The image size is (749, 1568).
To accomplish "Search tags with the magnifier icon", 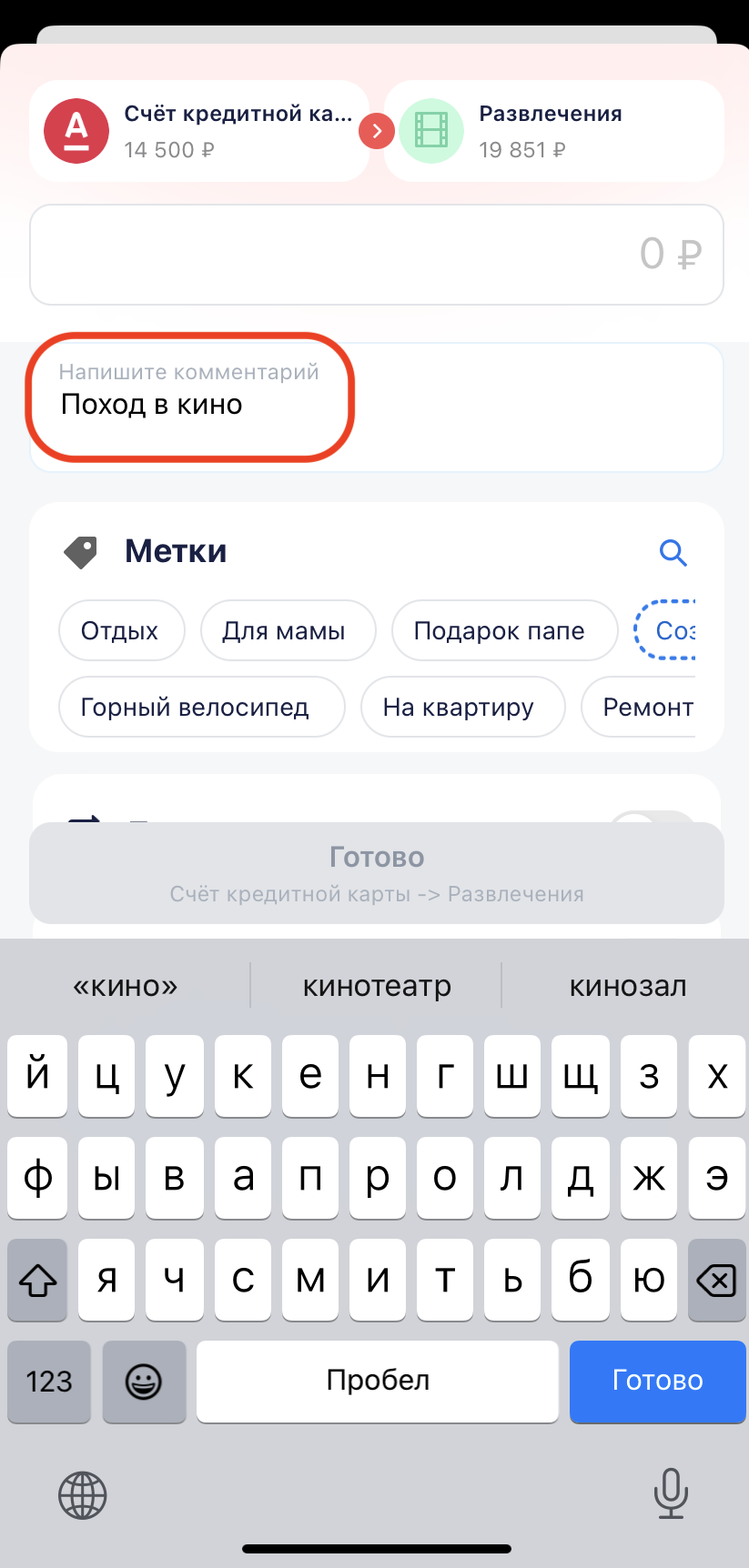I will click(x=673, y=552).
